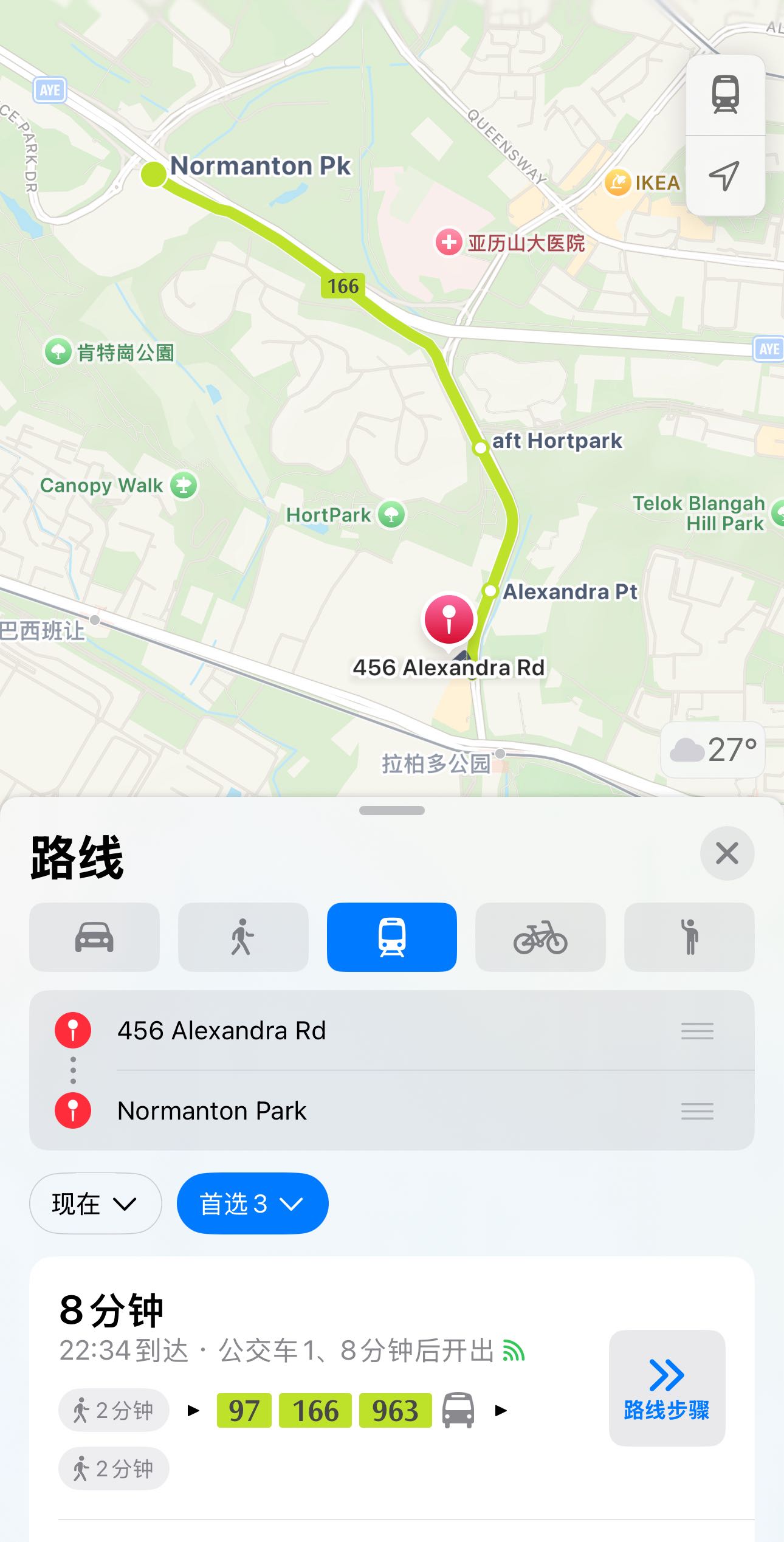Close the 路线 directions panel
This screenshot has height=1542, width=784.
point(727,853)
